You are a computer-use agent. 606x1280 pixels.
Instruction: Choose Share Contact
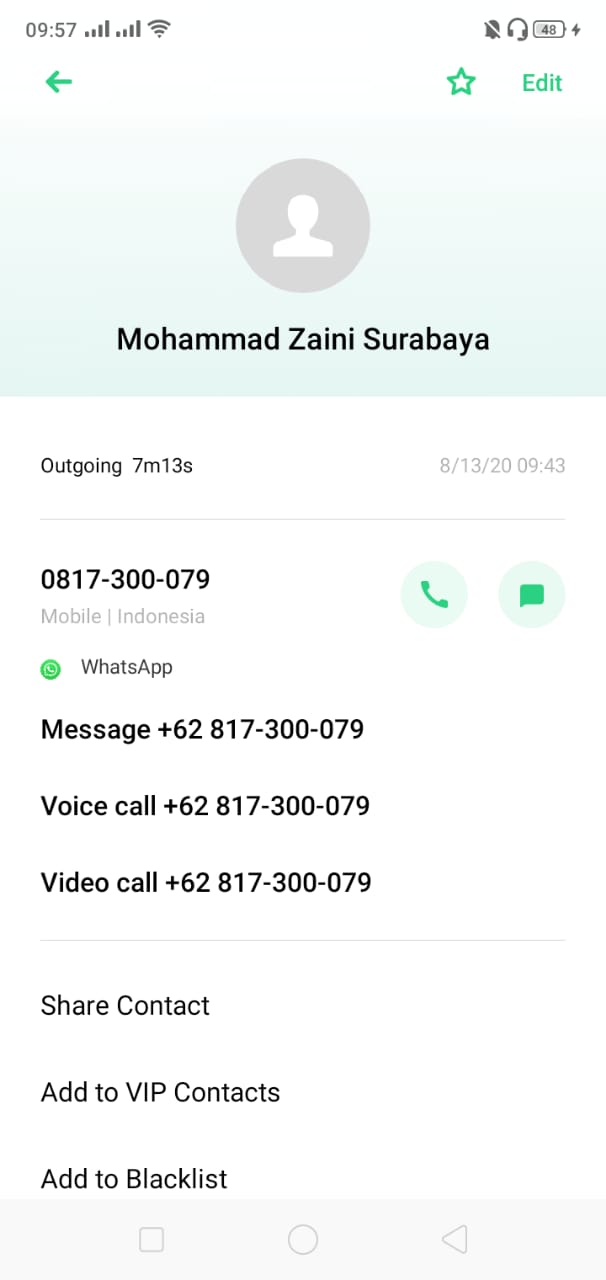pyautogui.click(x=125, y=1006)
